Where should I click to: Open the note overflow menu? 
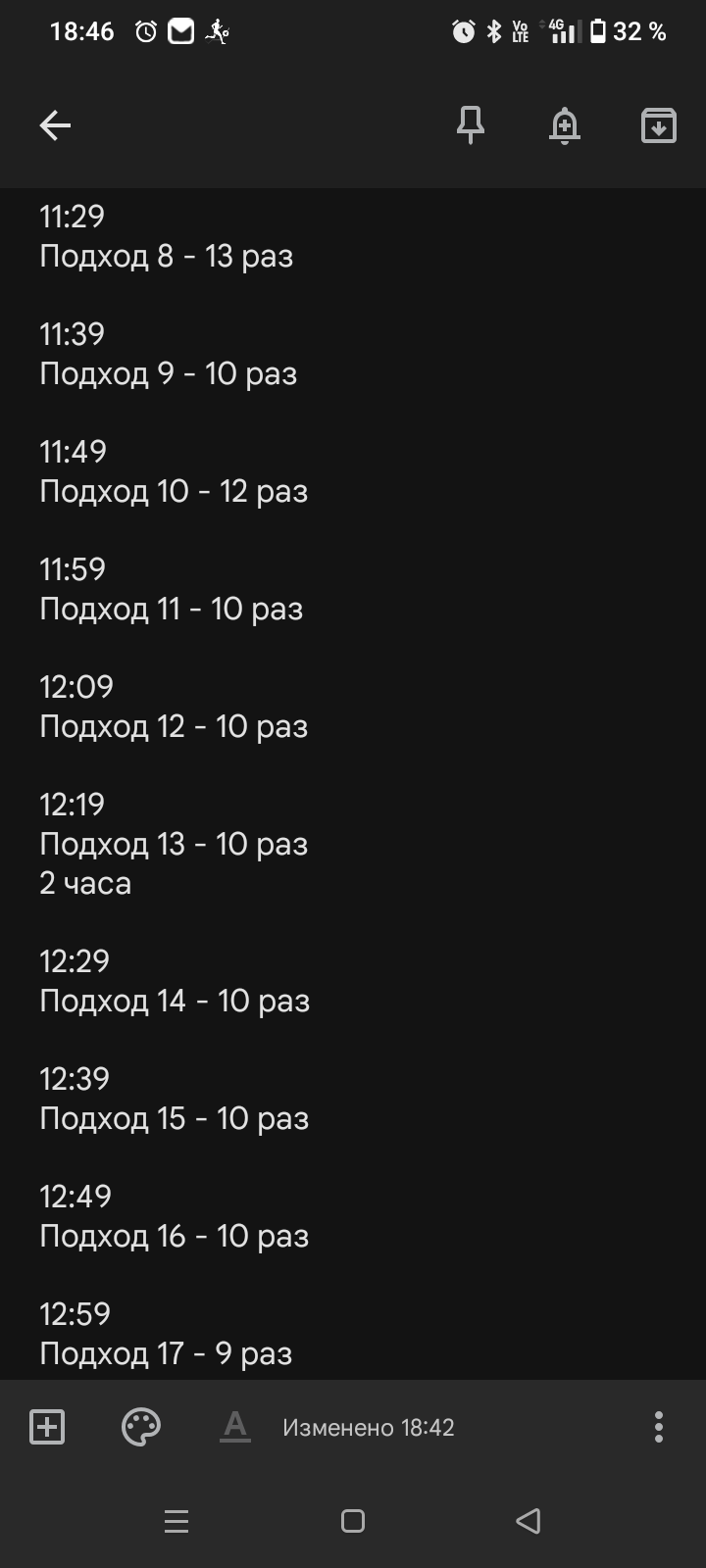658,1427
